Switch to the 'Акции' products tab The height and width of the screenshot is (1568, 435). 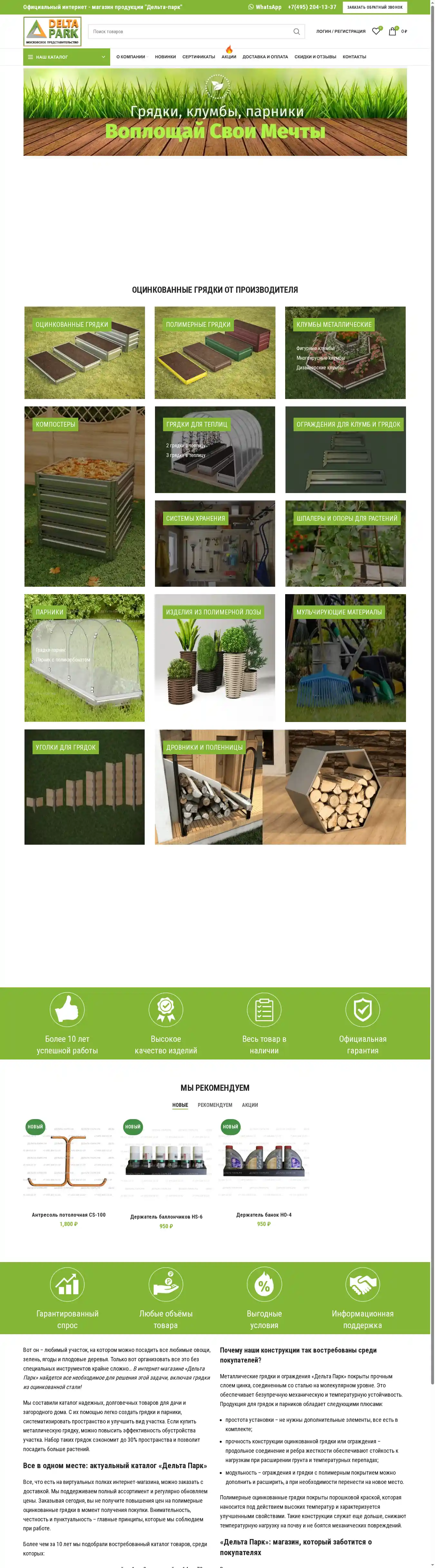click(x=250, y=1105)
